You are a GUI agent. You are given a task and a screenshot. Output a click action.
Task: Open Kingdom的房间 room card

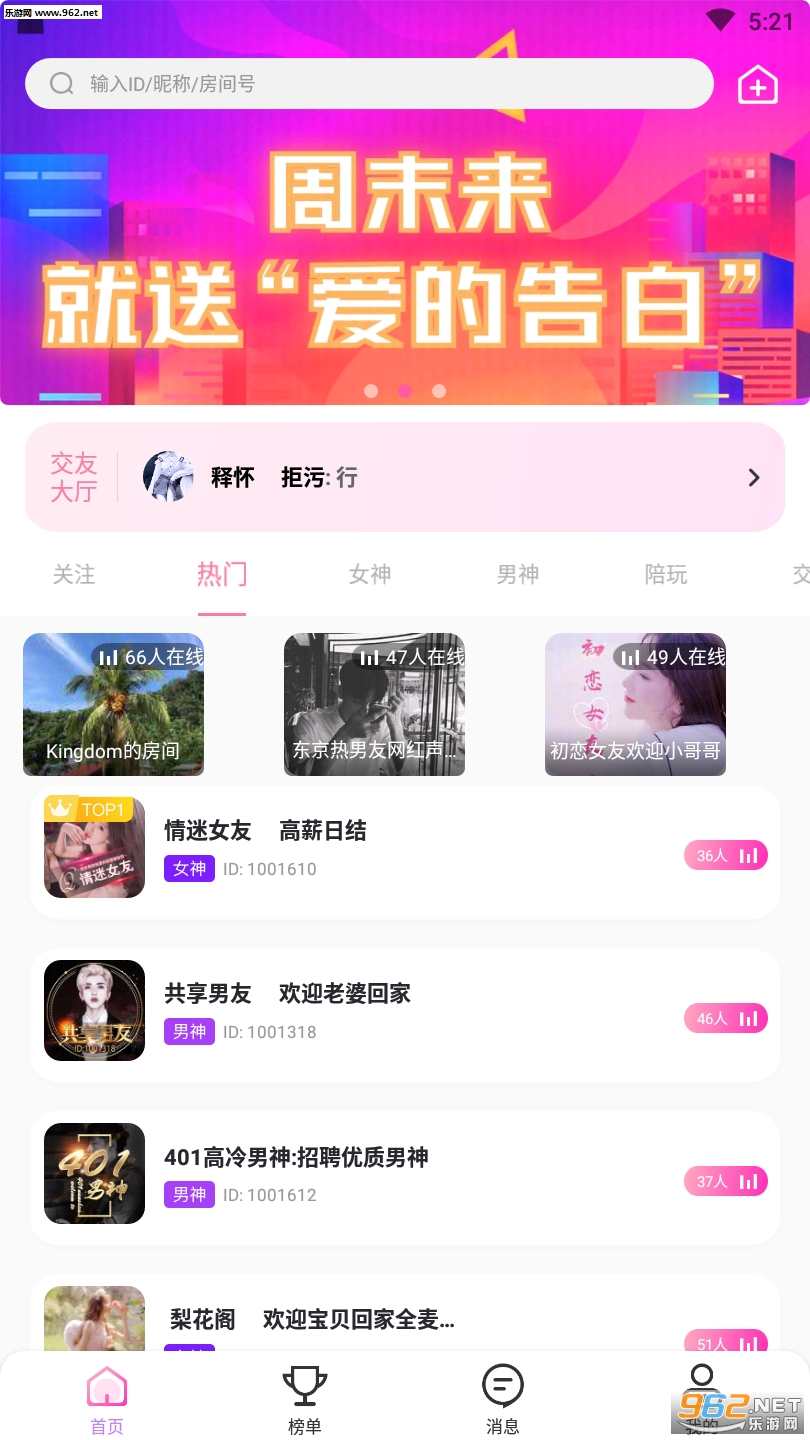(113, 704)
